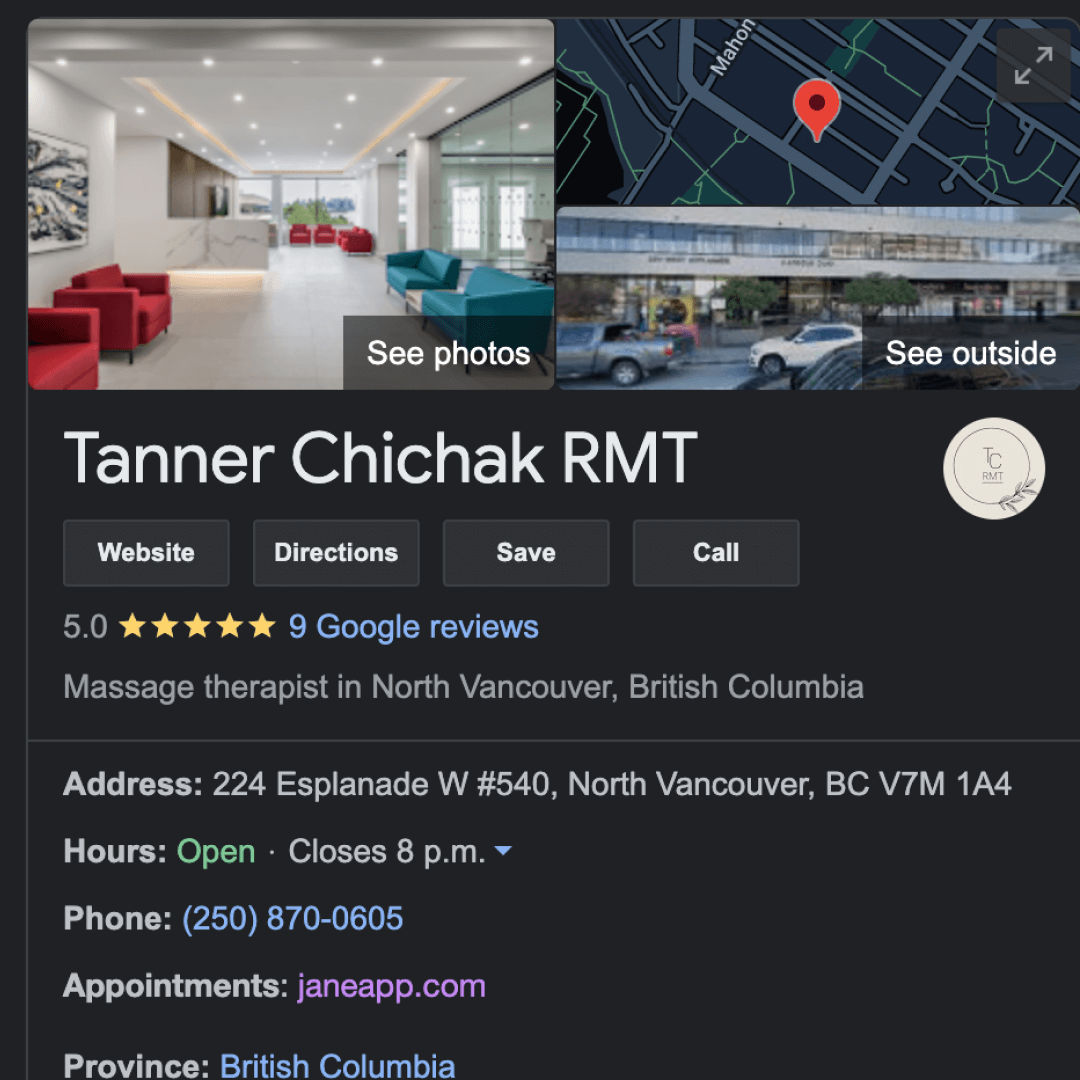
Task: Open the British Columbia province link
Action: pos(337,1065)
